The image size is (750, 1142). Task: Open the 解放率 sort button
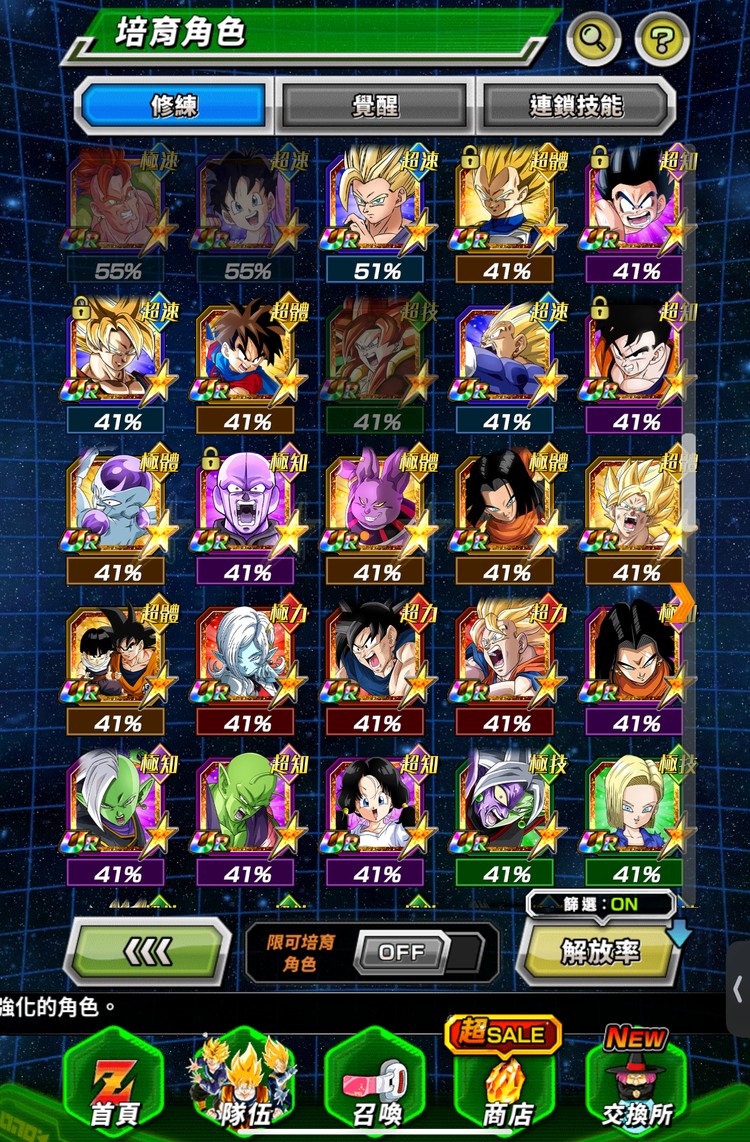(598, 950)
